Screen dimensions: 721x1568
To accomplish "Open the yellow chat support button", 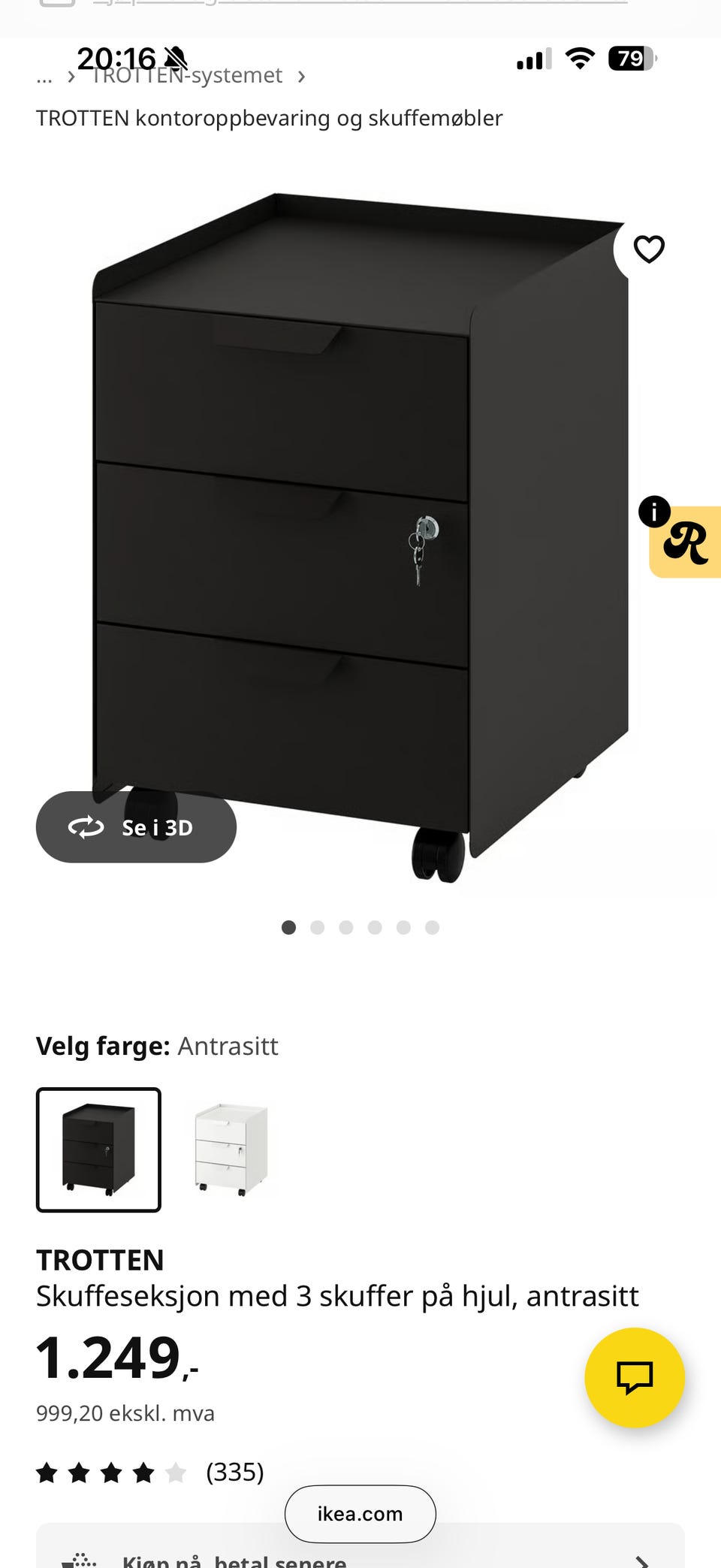I will point(634,1377).
